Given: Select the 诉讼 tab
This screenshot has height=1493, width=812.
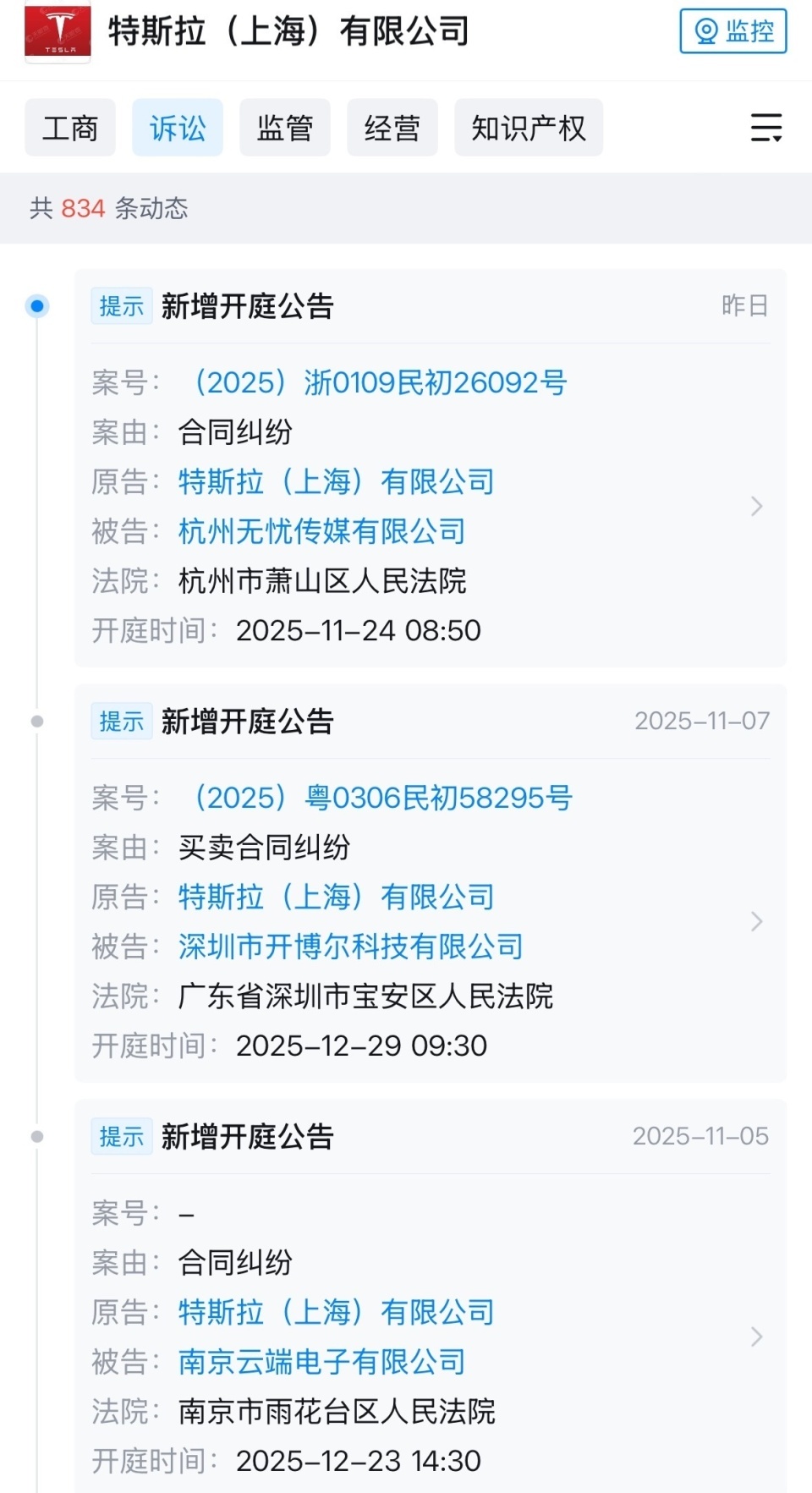Looking at the screenshot, I should tap(178, 128).
